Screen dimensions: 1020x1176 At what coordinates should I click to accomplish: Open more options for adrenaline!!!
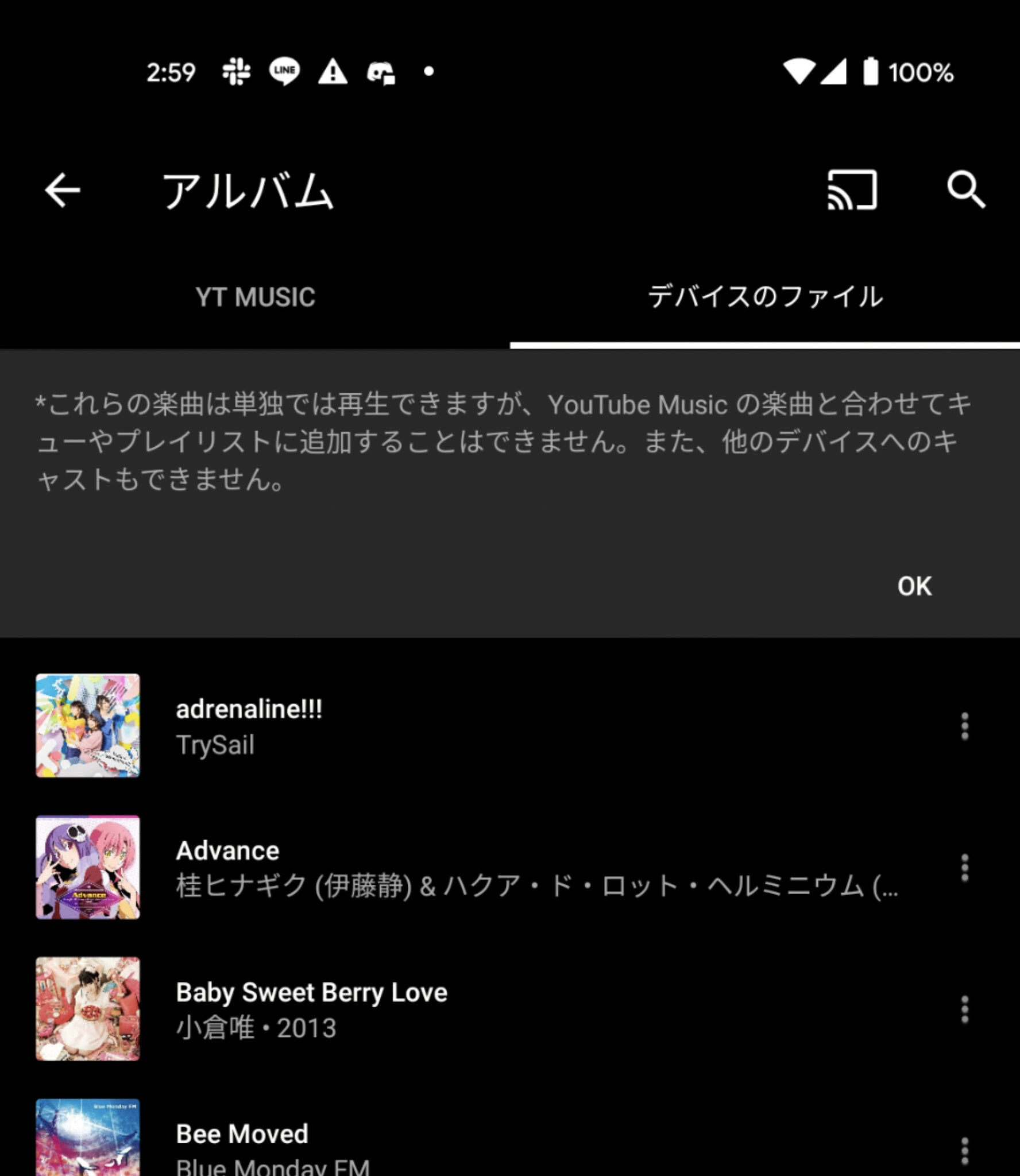pyautogui.click(x=965, y=726)
